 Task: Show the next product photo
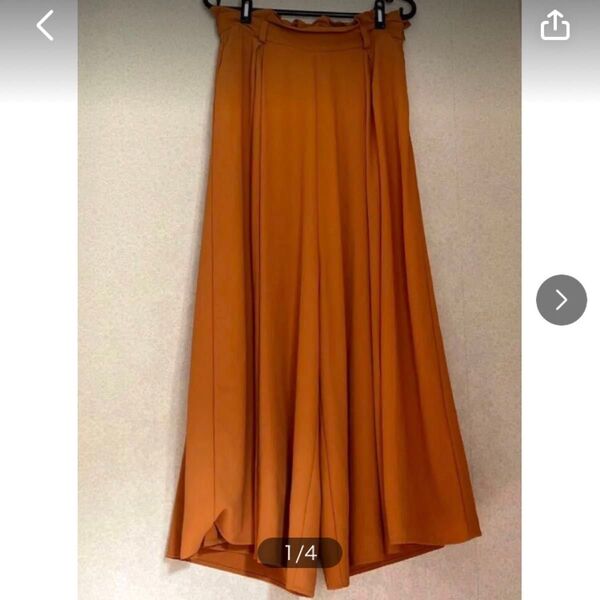coord(561,300)
